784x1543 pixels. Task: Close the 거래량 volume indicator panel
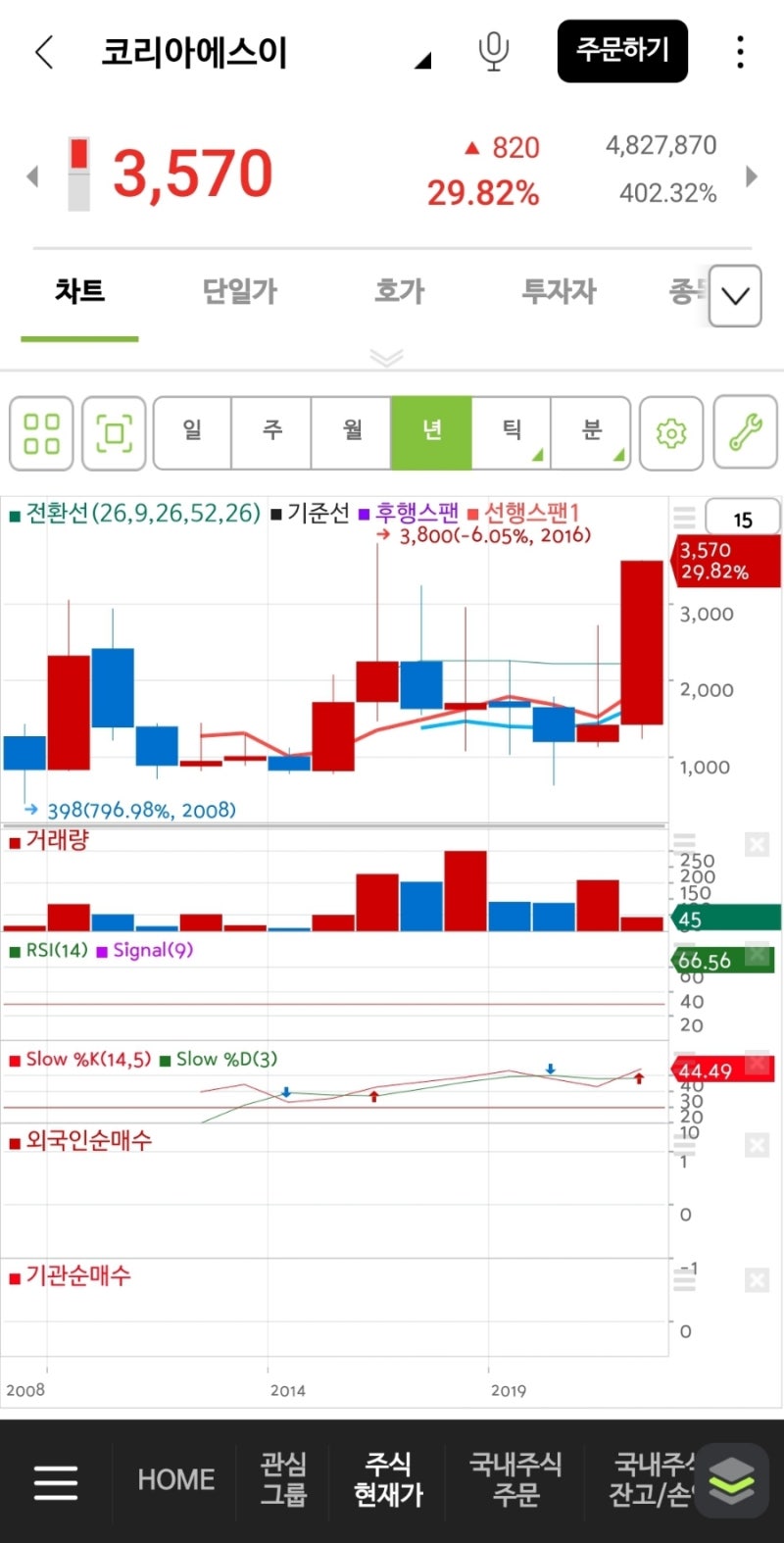[x=757, y=844]
